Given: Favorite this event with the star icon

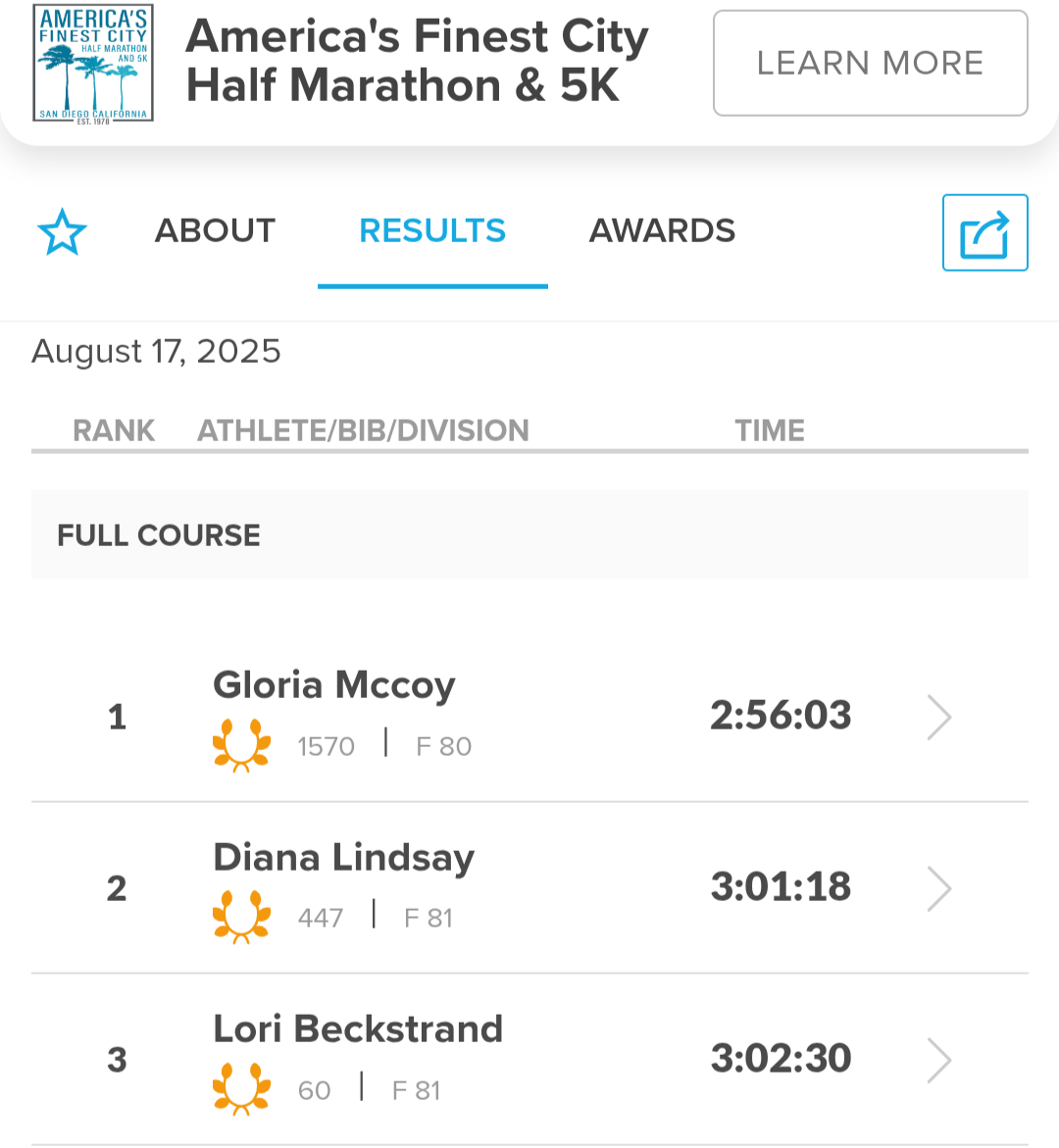Looking at the screenshot, I should click(x=62, y=232).
